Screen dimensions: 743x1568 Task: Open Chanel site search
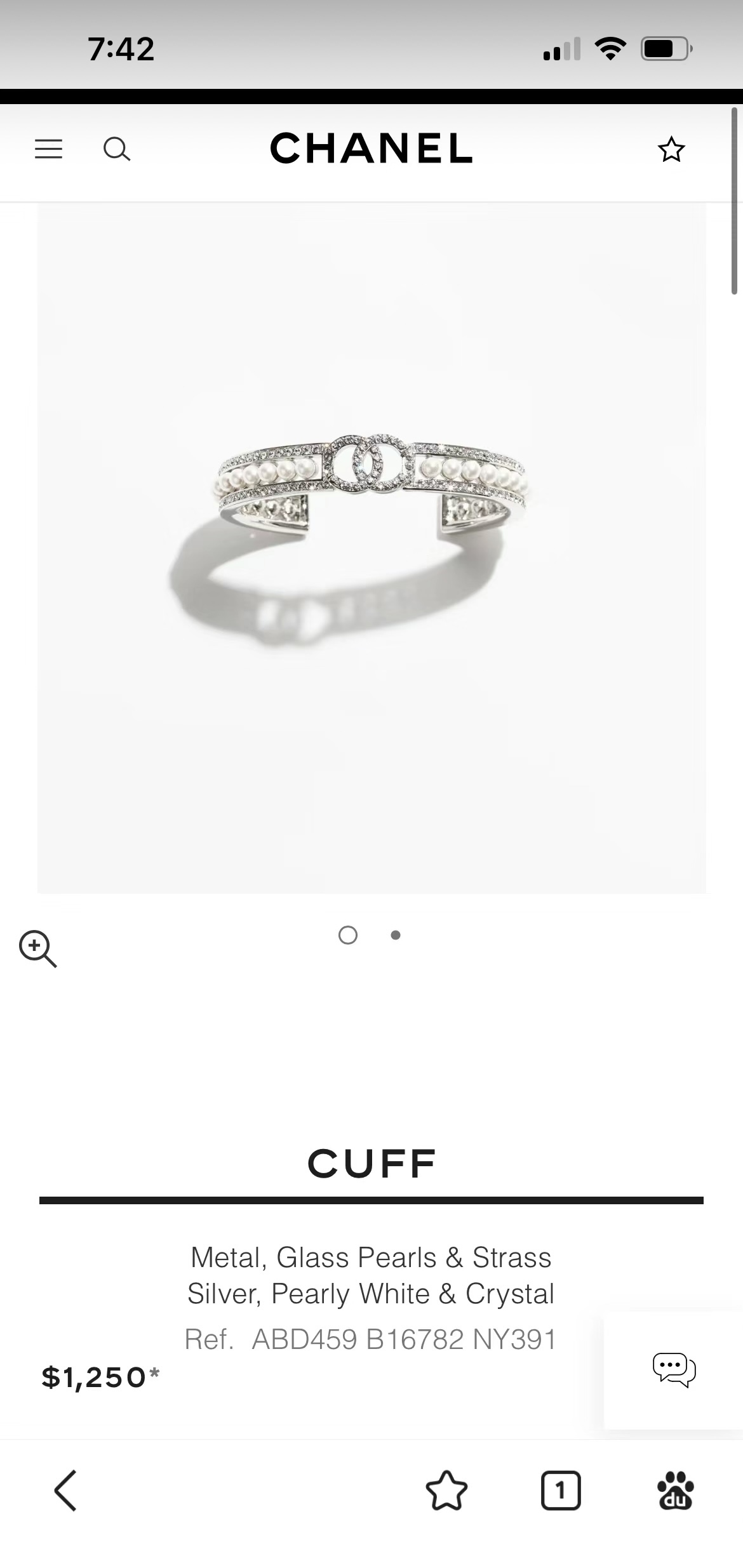point(117,149)
